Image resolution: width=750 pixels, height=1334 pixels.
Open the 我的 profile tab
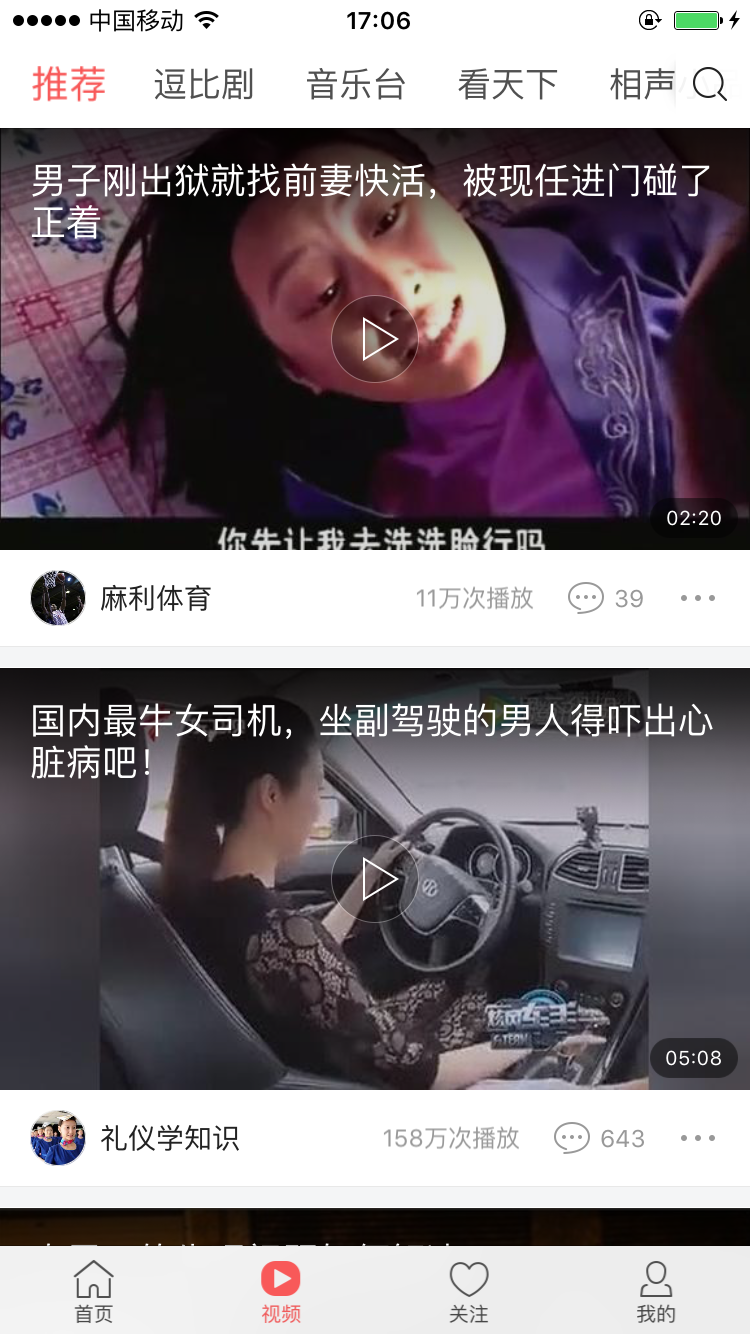tap(656, 1291)
